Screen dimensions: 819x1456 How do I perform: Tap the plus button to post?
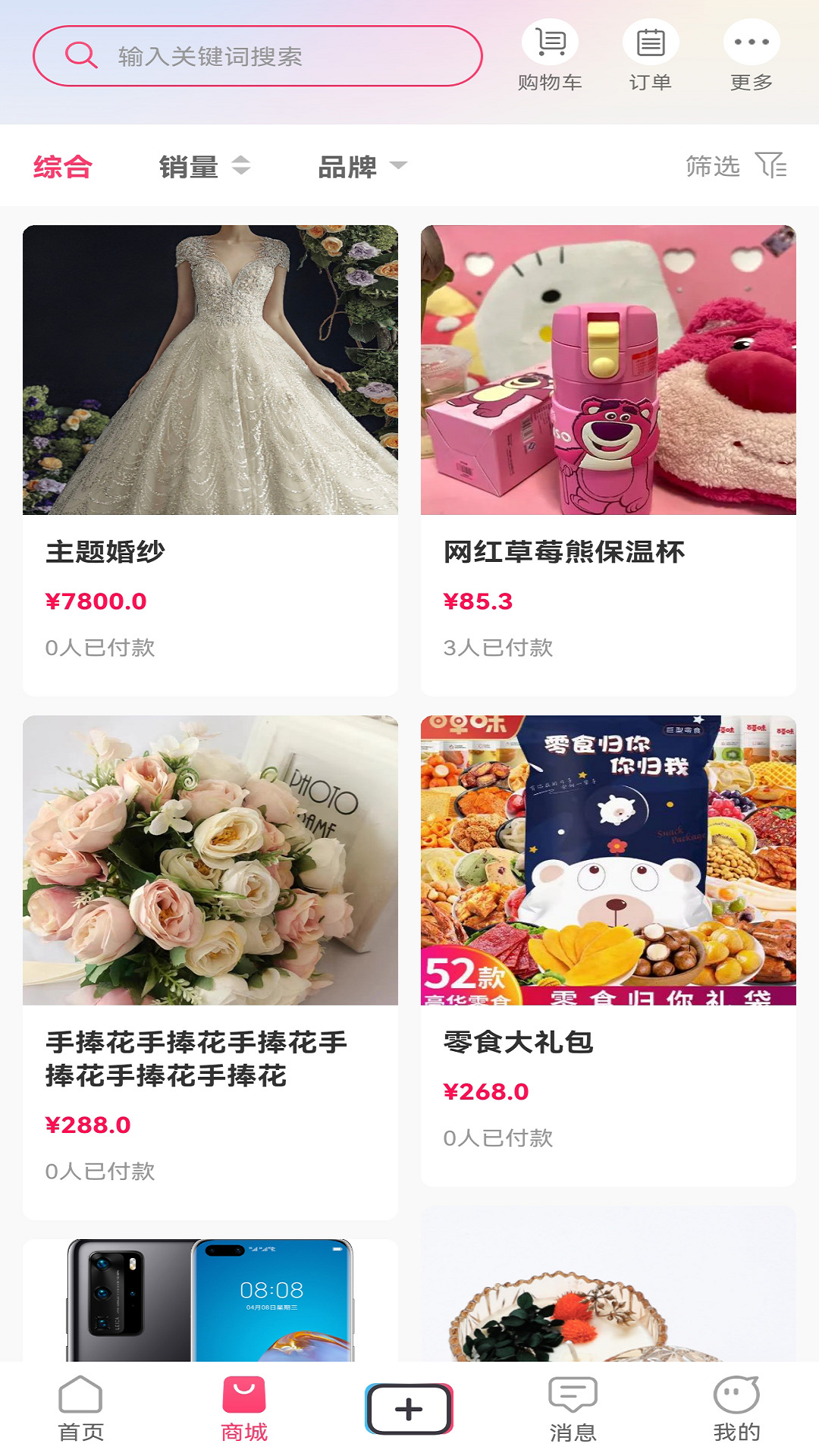click(x=409, y=1409)
